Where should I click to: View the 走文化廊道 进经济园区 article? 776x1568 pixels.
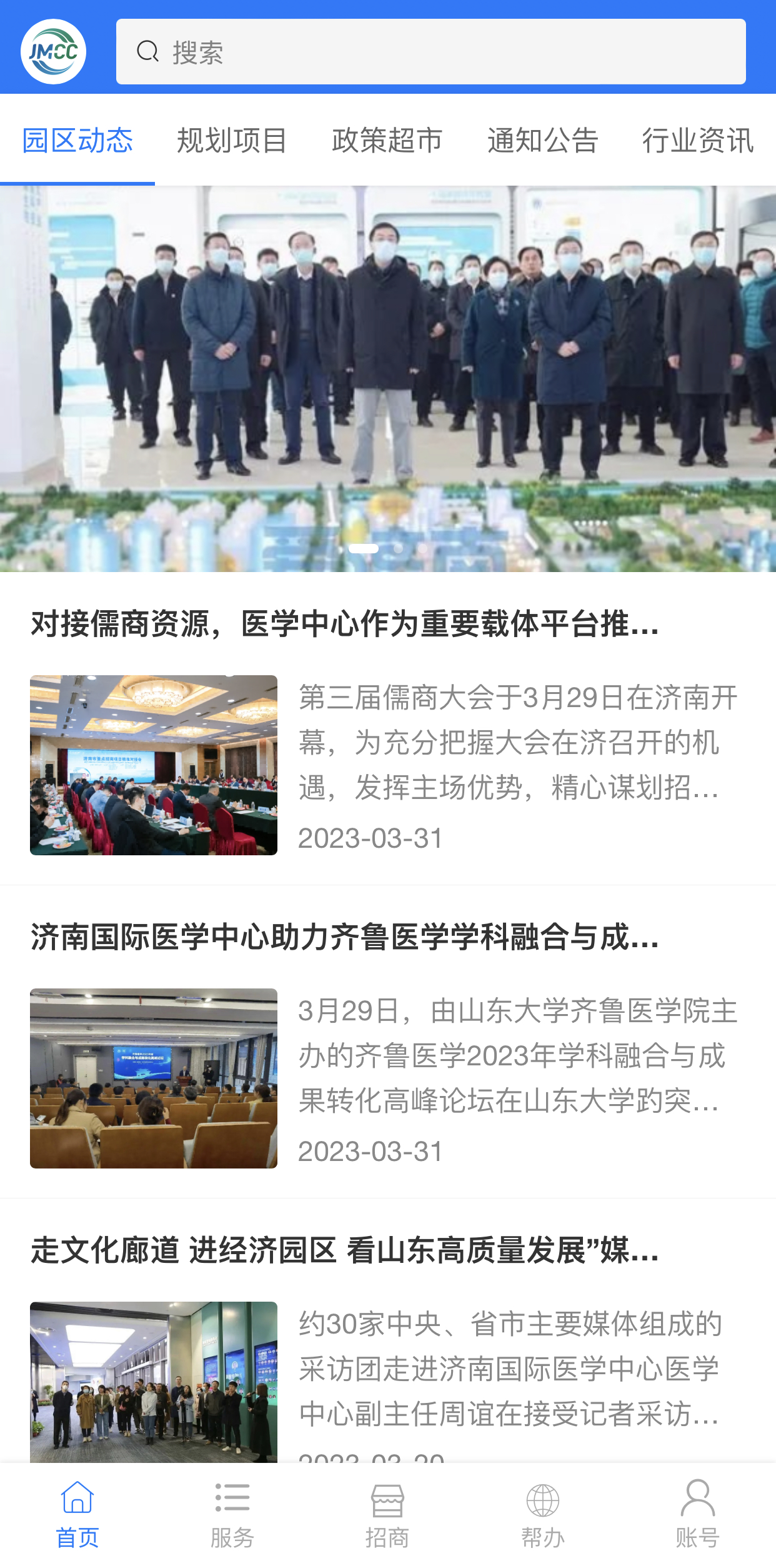(345, 1250)
